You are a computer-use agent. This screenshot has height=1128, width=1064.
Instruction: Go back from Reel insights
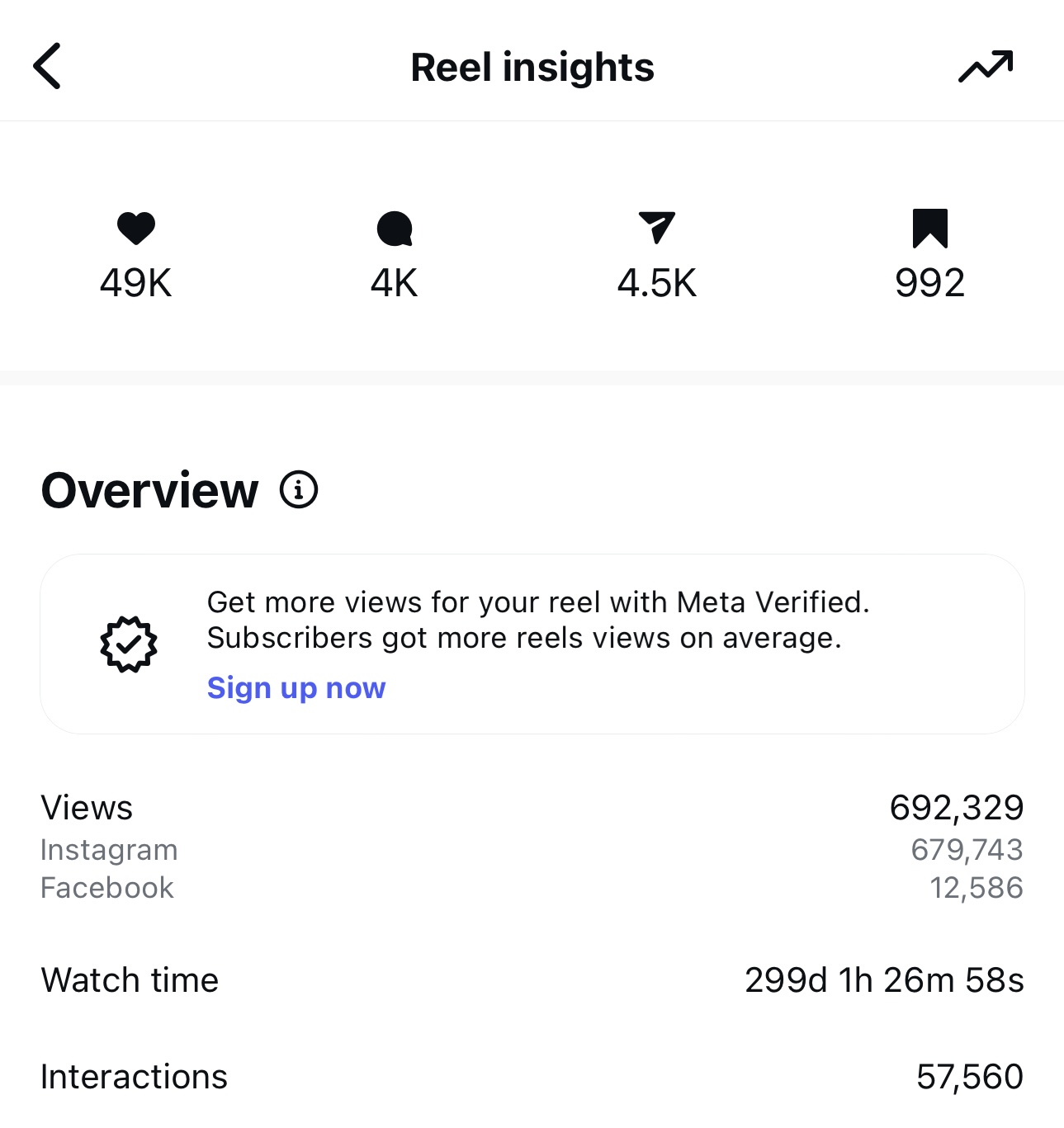[x=47, y=66]
